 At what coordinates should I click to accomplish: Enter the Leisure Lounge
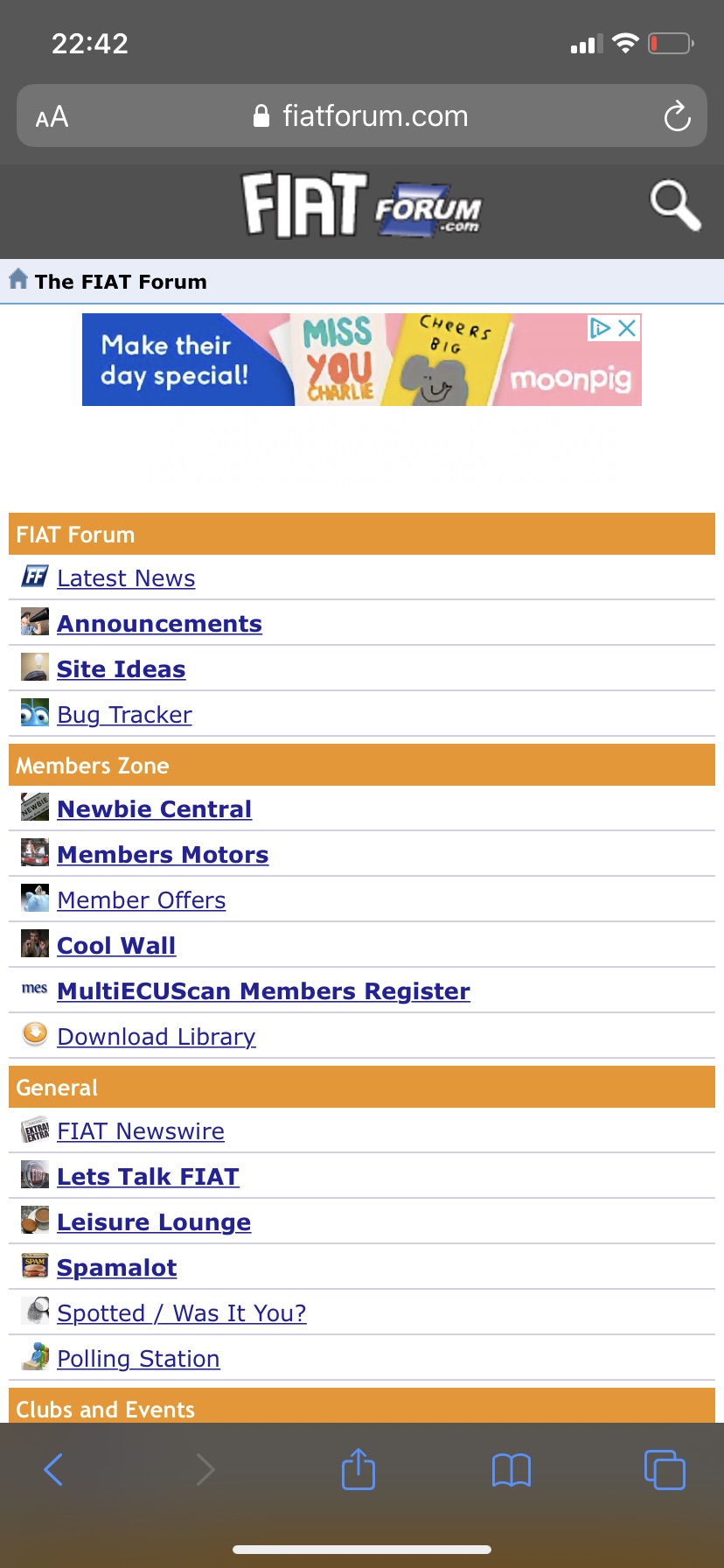[154, 1222]
